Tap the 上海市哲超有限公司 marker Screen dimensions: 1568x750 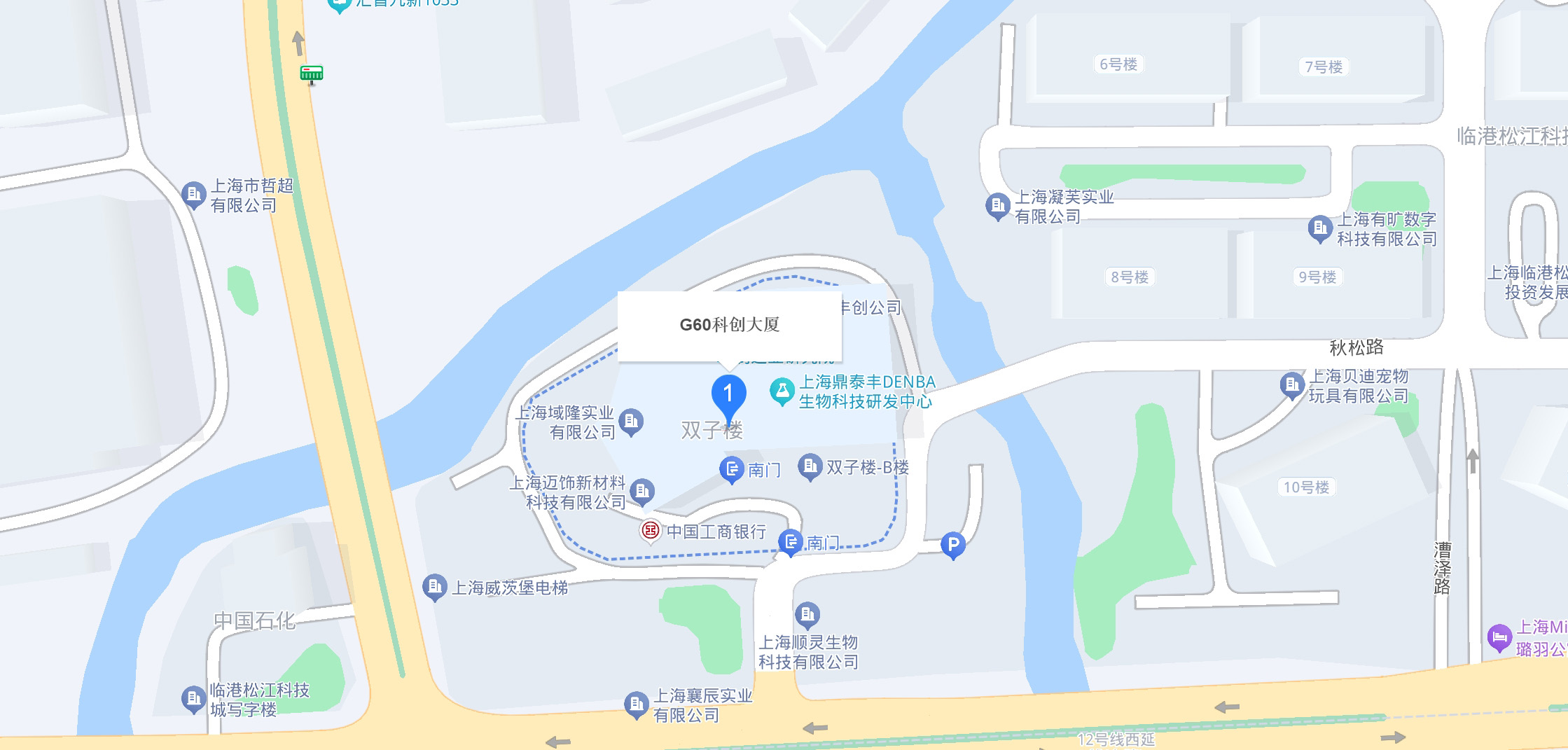[x=193, y=194]
